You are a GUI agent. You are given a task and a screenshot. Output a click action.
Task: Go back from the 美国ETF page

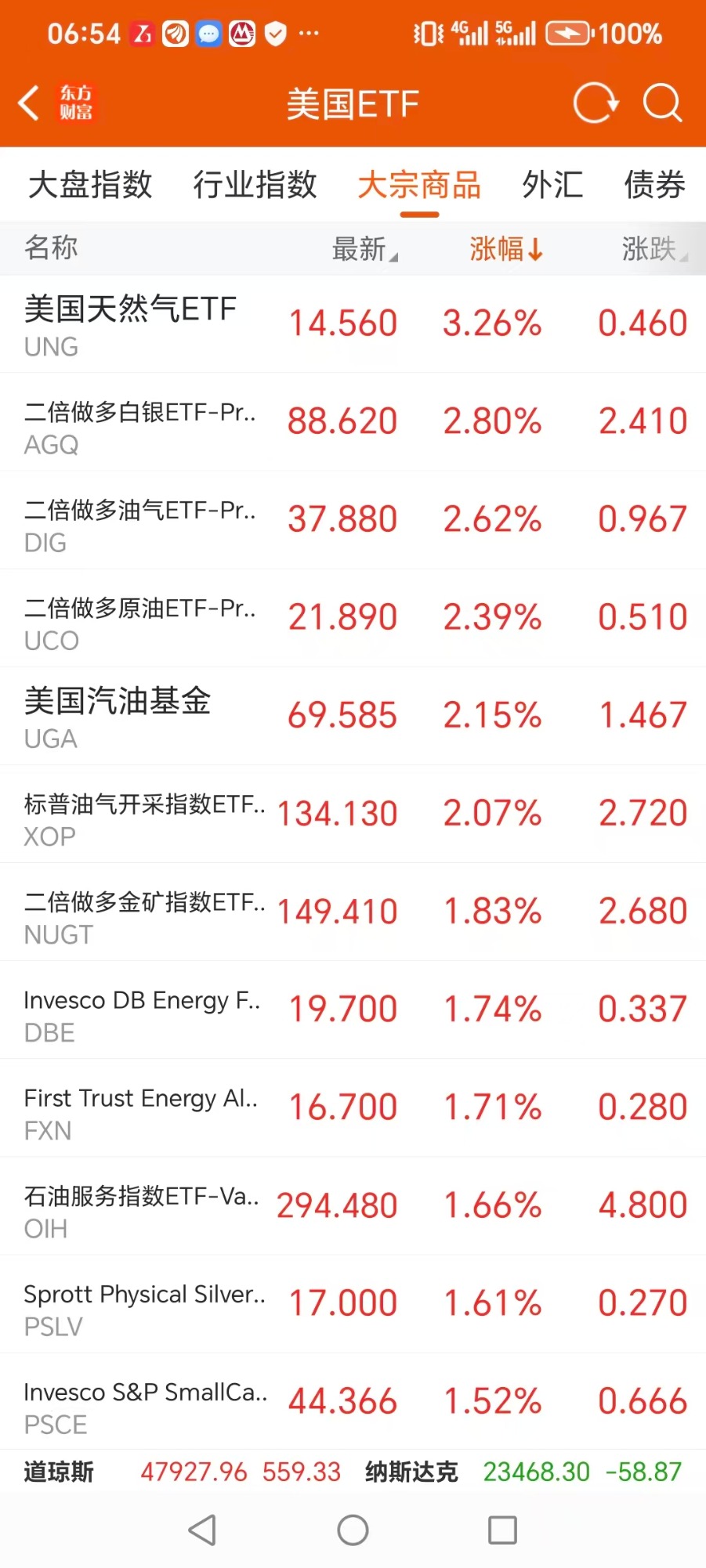pos(30,103)
